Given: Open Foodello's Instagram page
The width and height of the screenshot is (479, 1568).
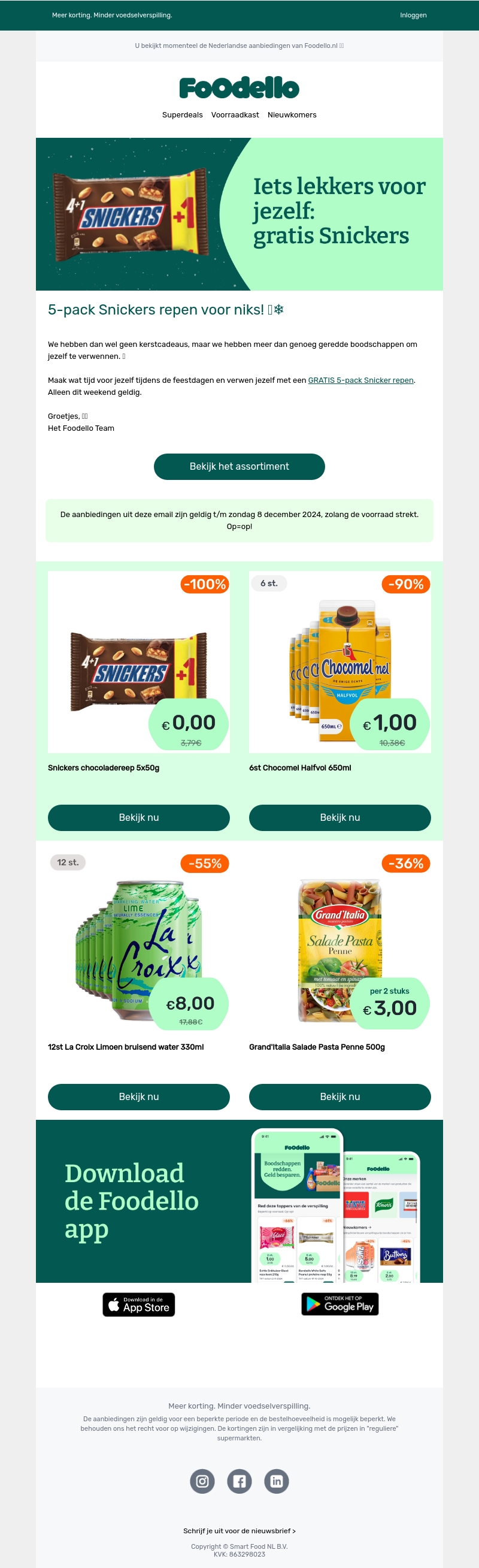Looking at the screenshot, I should [x=203, y=1481].
